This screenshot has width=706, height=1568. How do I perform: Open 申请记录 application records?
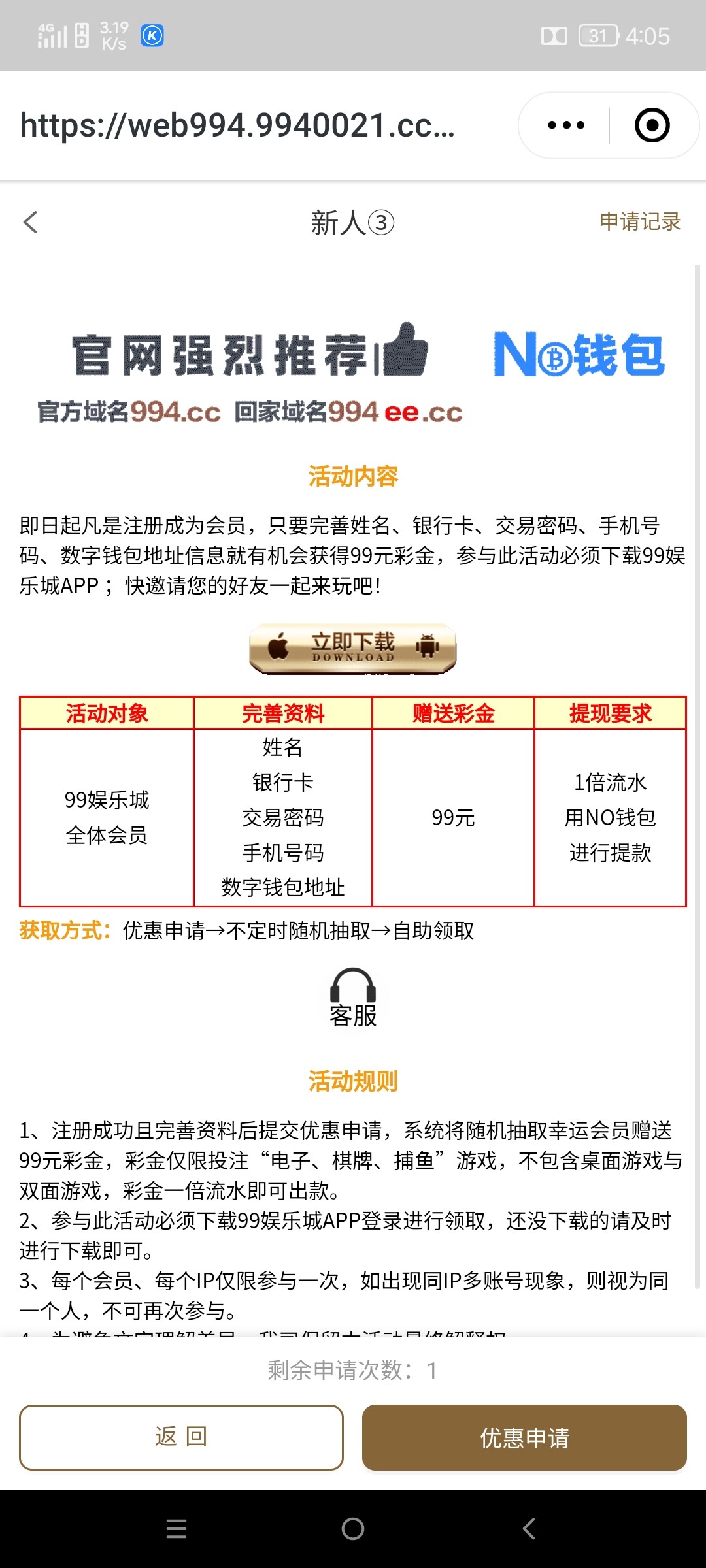tap(639, 222)
